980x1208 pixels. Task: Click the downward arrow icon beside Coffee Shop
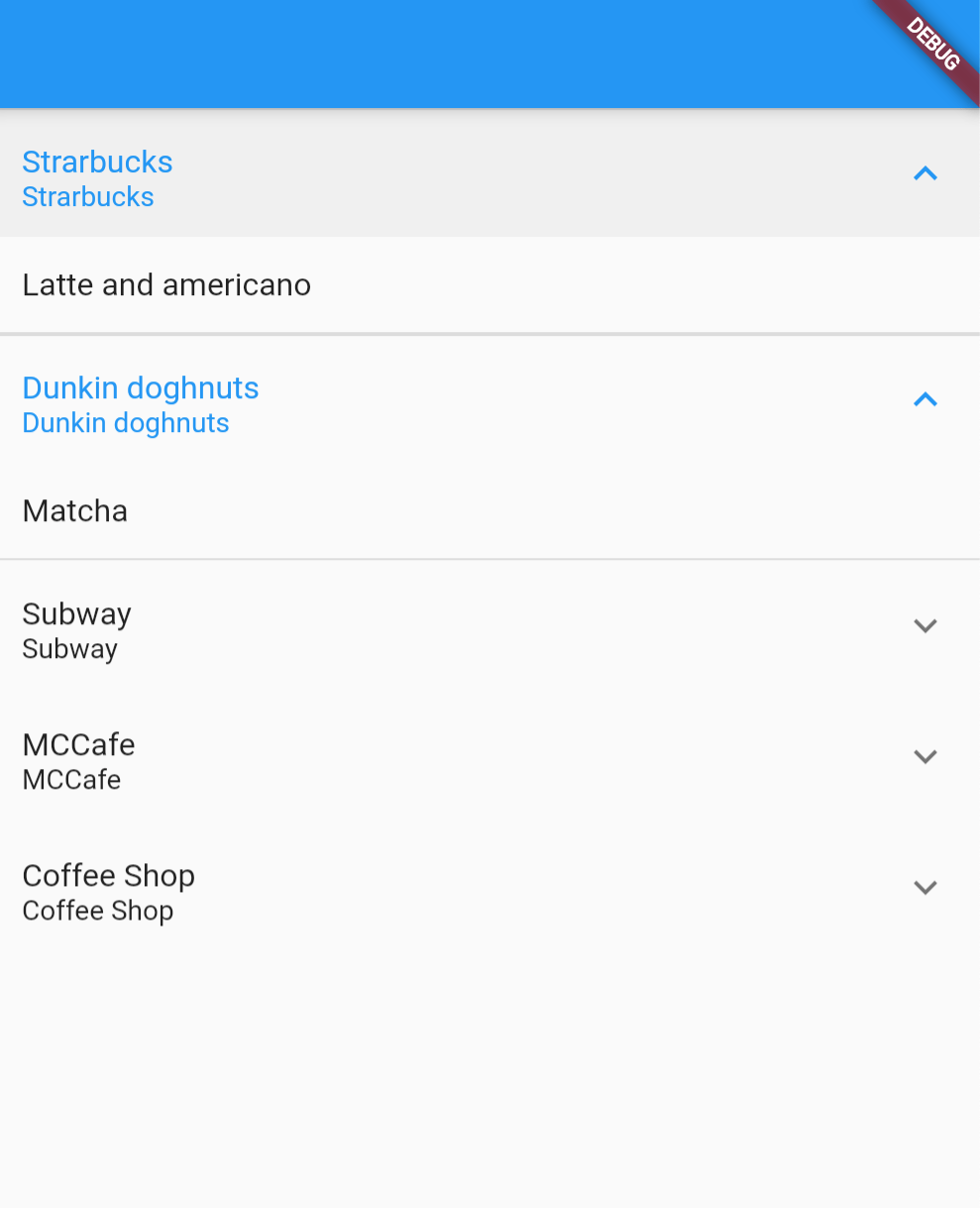(x=925, y=887)
